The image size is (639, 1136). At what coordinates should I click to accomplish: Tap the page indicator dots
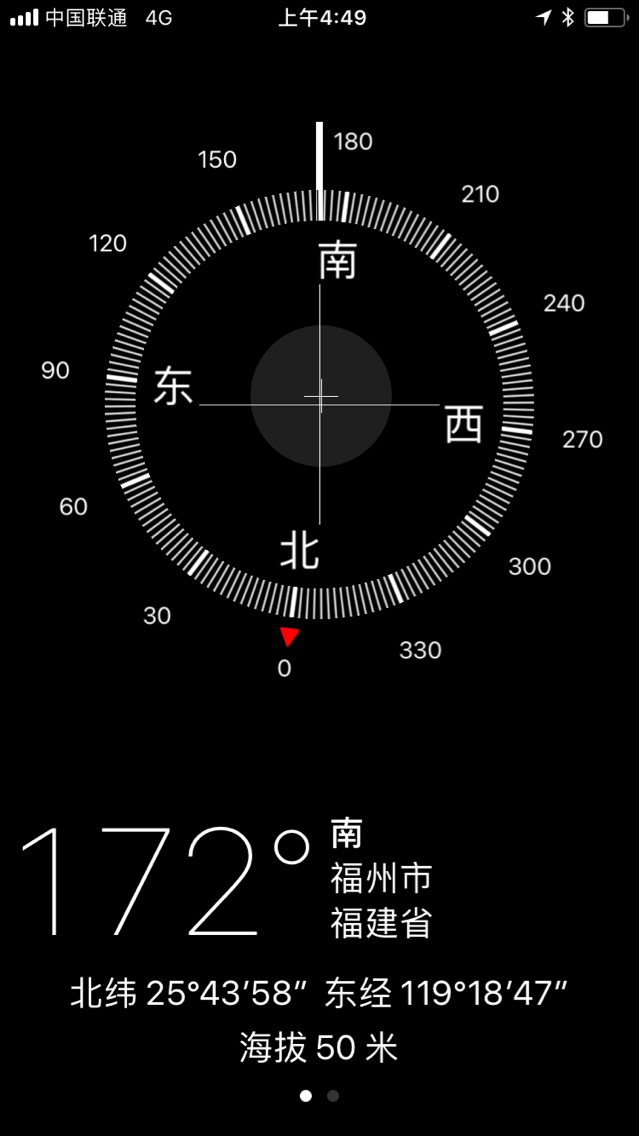pyautogui.click(x=319, y=1096)
